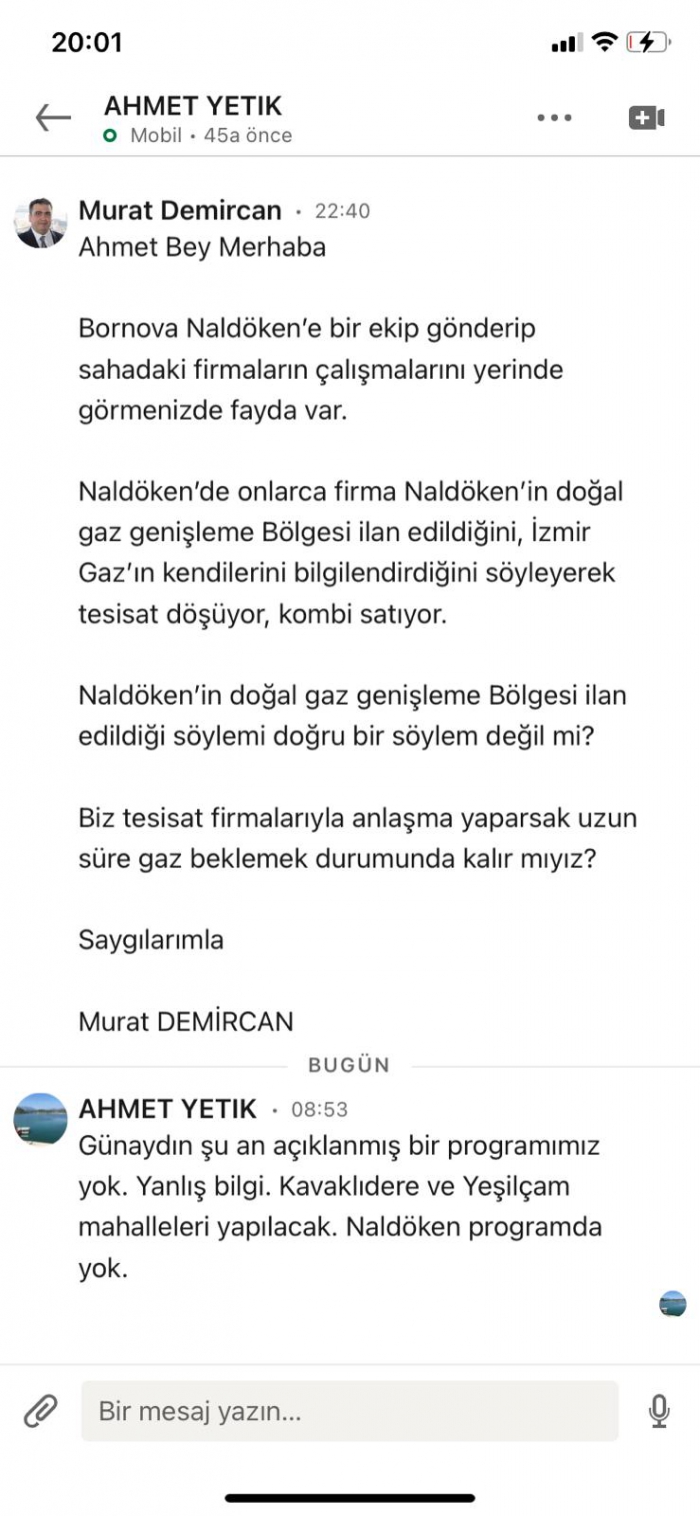
Task: Go back using the arrow icon
Action: click(x=53, y=118)
